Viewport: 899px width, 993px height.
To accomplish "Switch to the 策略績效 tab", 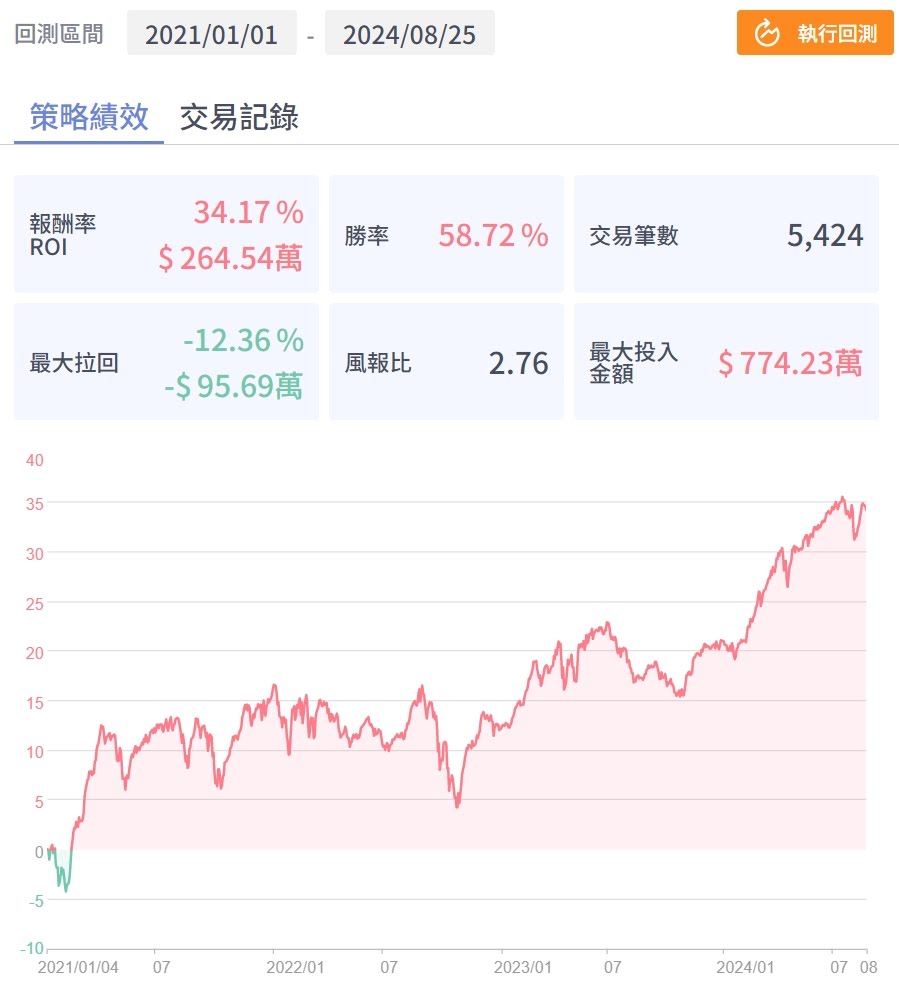I will point(89,118).
